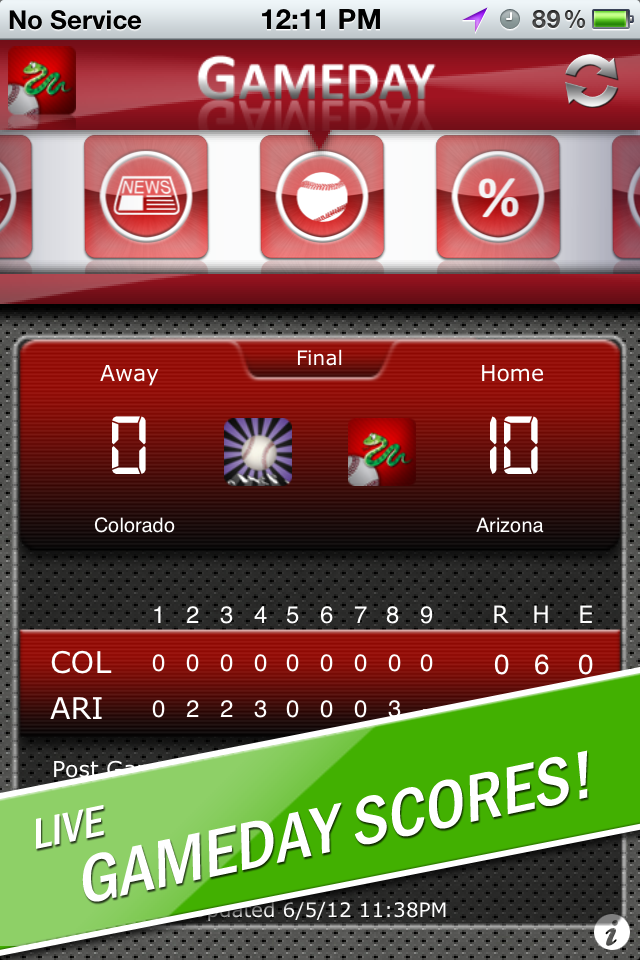Switch to the percent standings section
The width and height of the screenshot is (640, 960).
pos(498,197)
